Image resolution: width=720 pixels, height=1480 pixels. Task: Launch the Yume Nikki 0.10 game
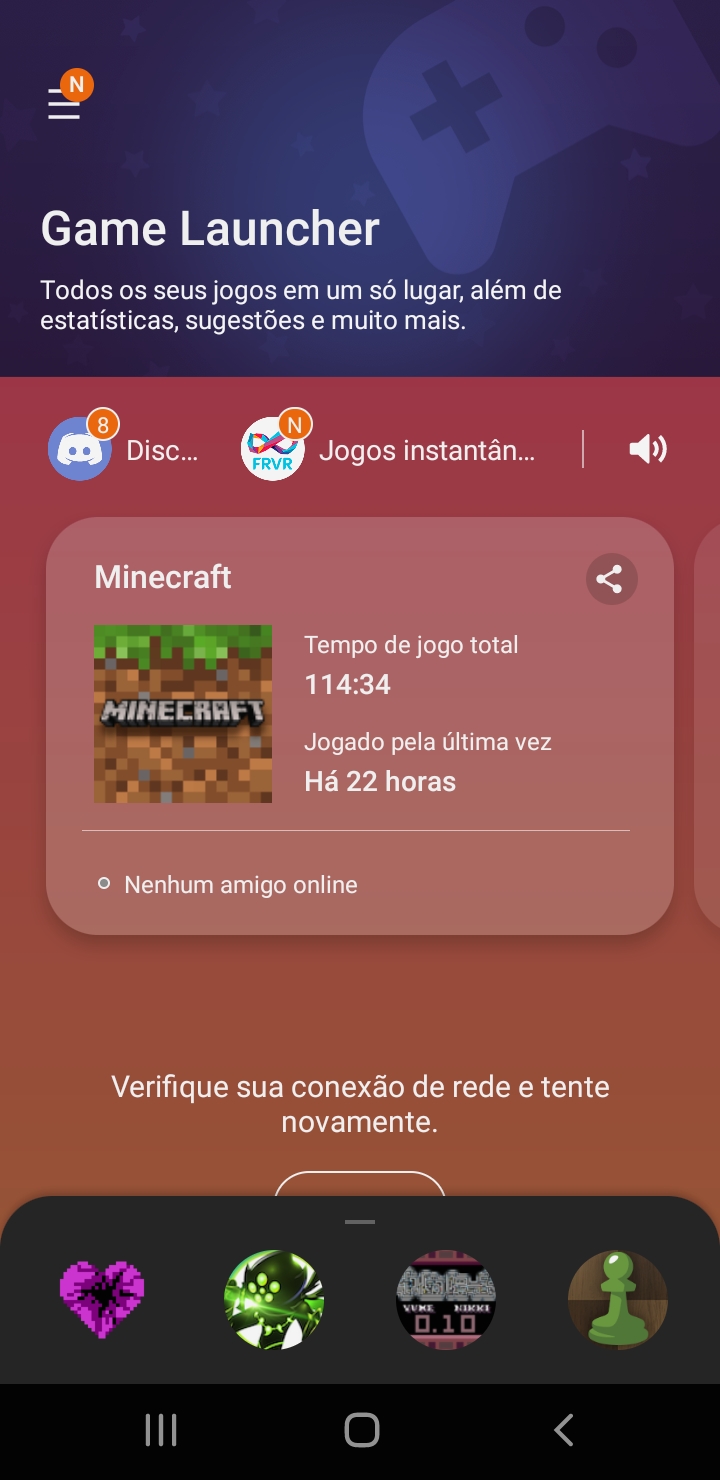pos(446,1299)
